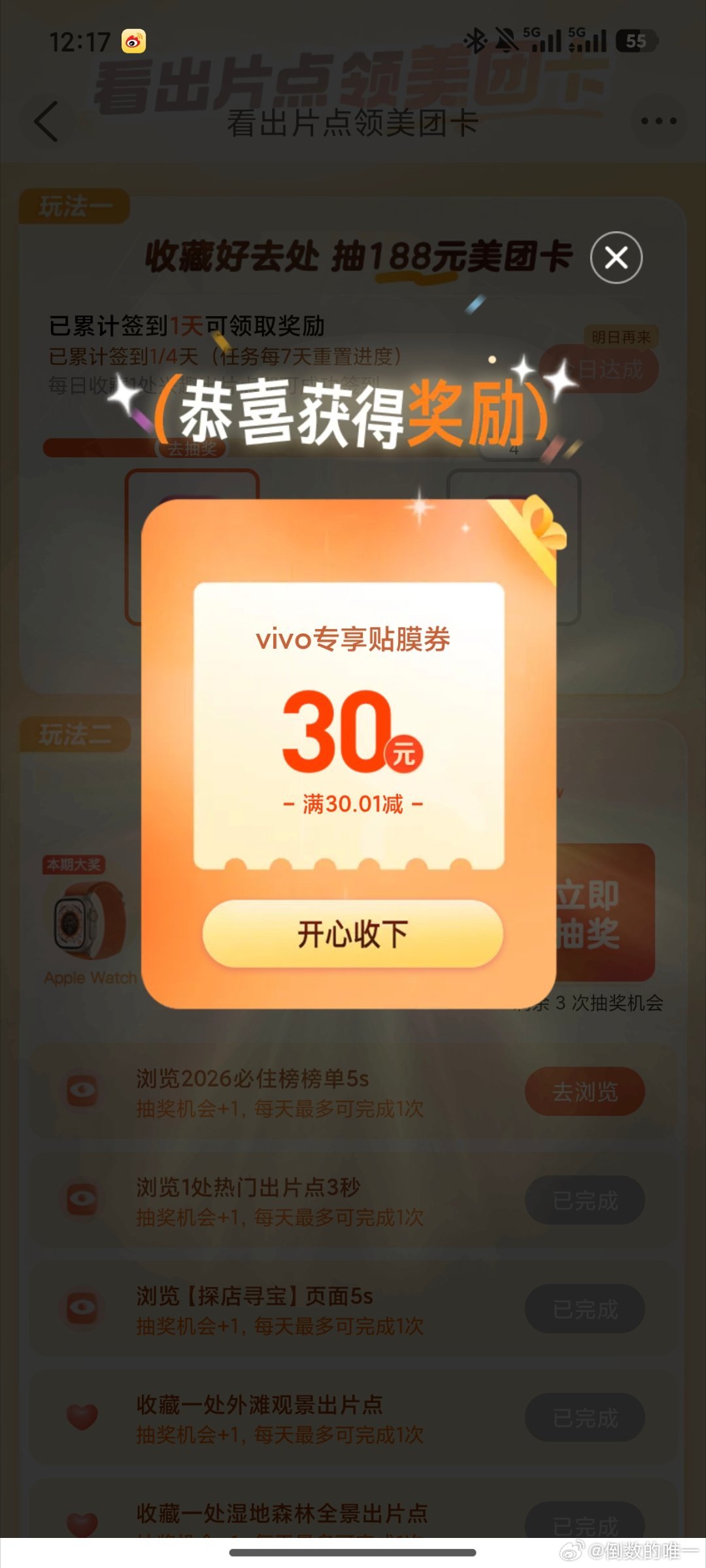706x1568 pixels.
Task: Tap the 立即抽奖 button
Action: [x=605, y=913]
